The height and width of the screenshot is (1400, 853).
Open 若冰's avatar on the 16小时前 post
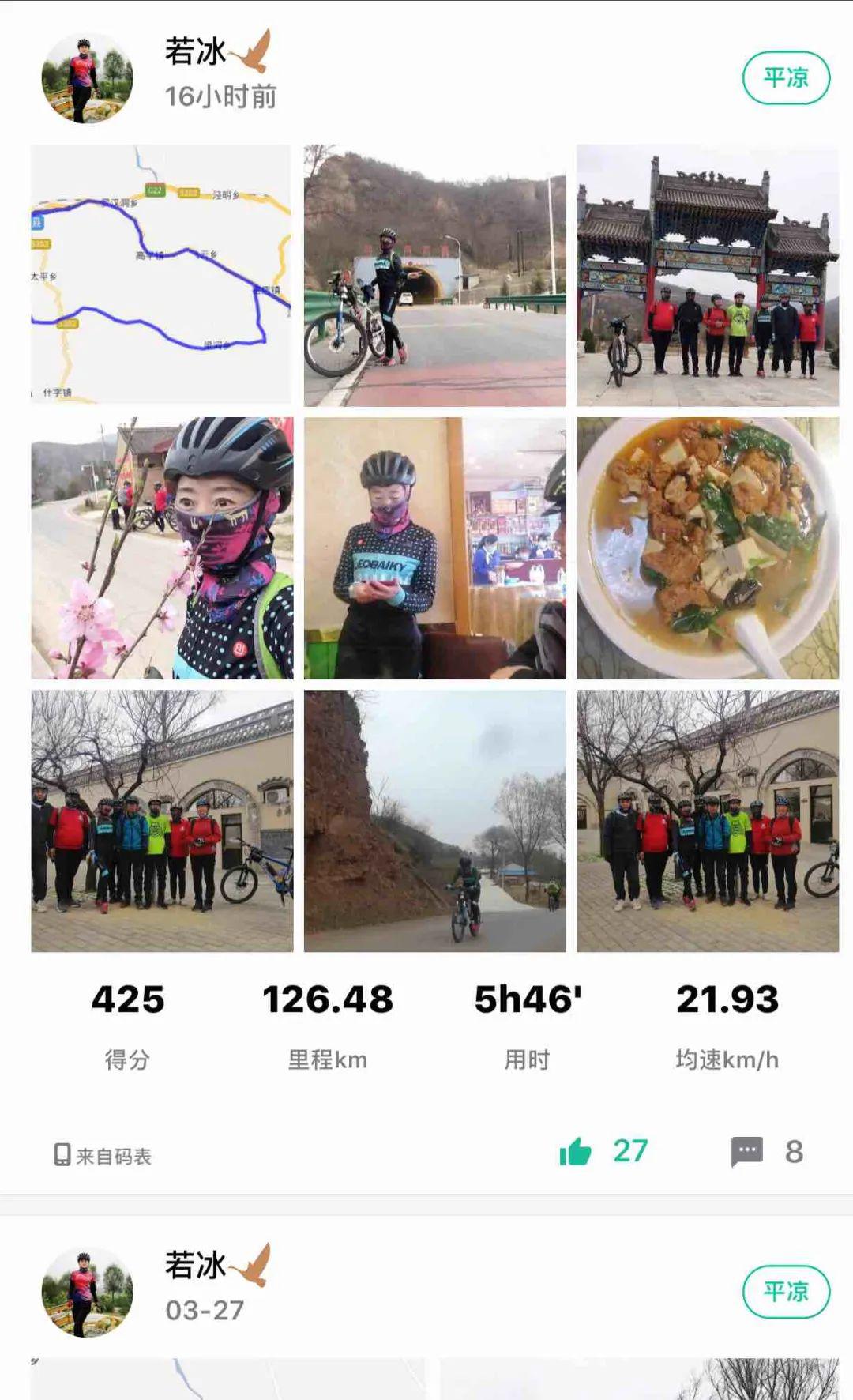point(87,78)
